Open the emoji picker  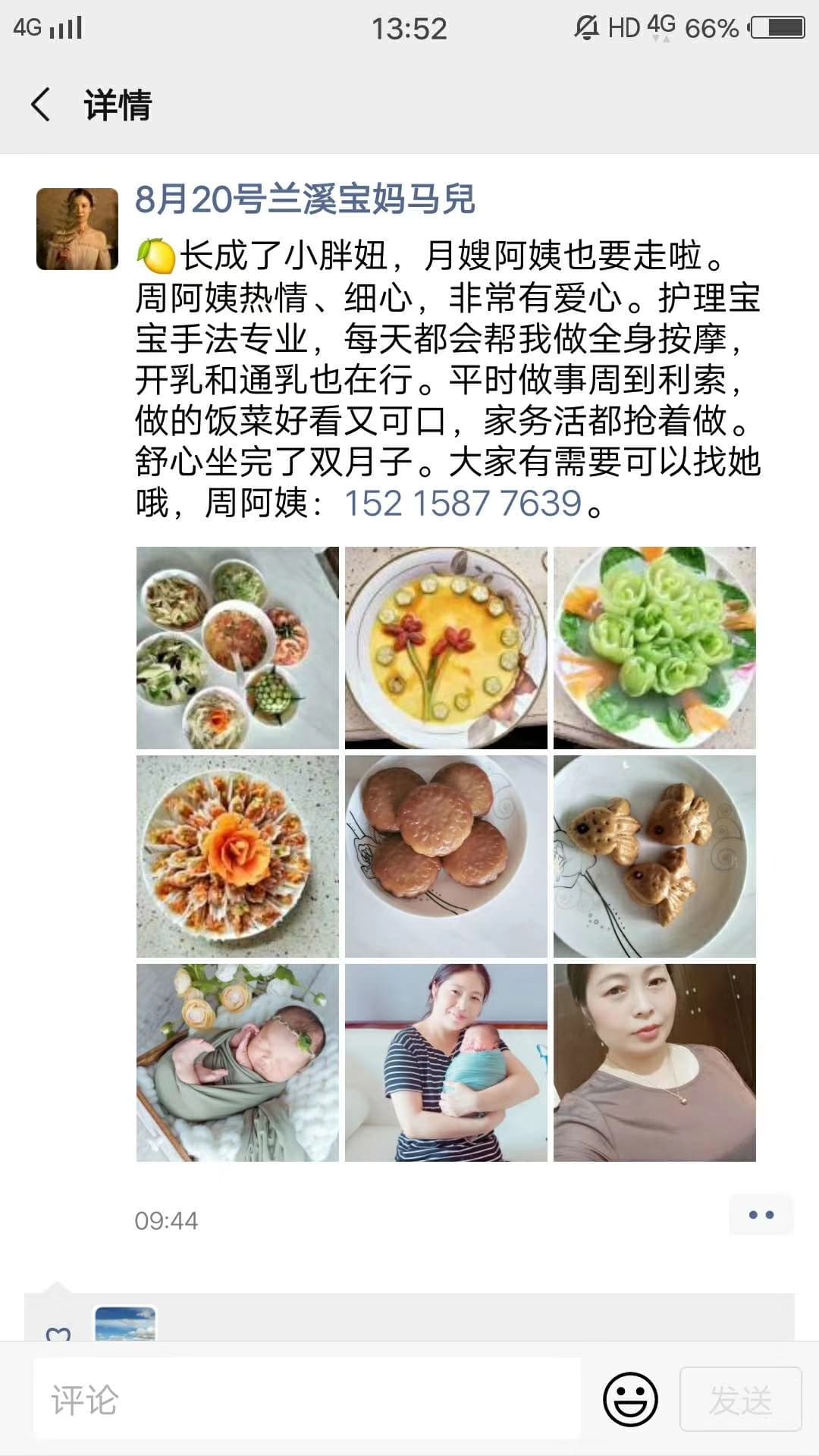point(630,1400)
